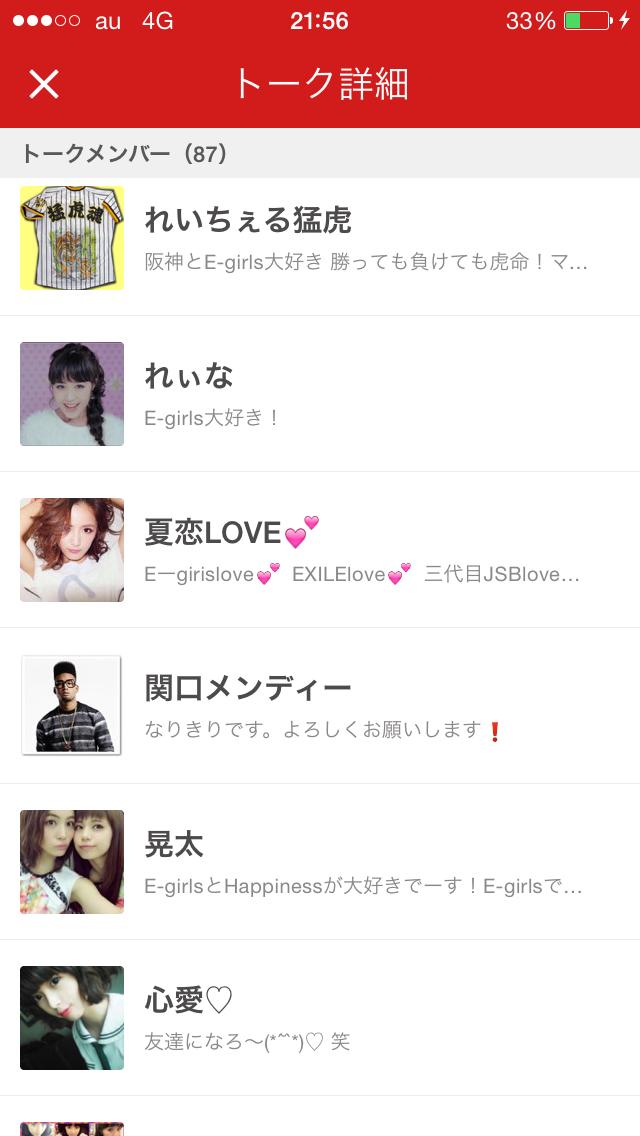The width and height of the screenshot is (640, 1136).
Task: Open member れいちぇる猛虎's profile
Action: click(x=320, y=238)
